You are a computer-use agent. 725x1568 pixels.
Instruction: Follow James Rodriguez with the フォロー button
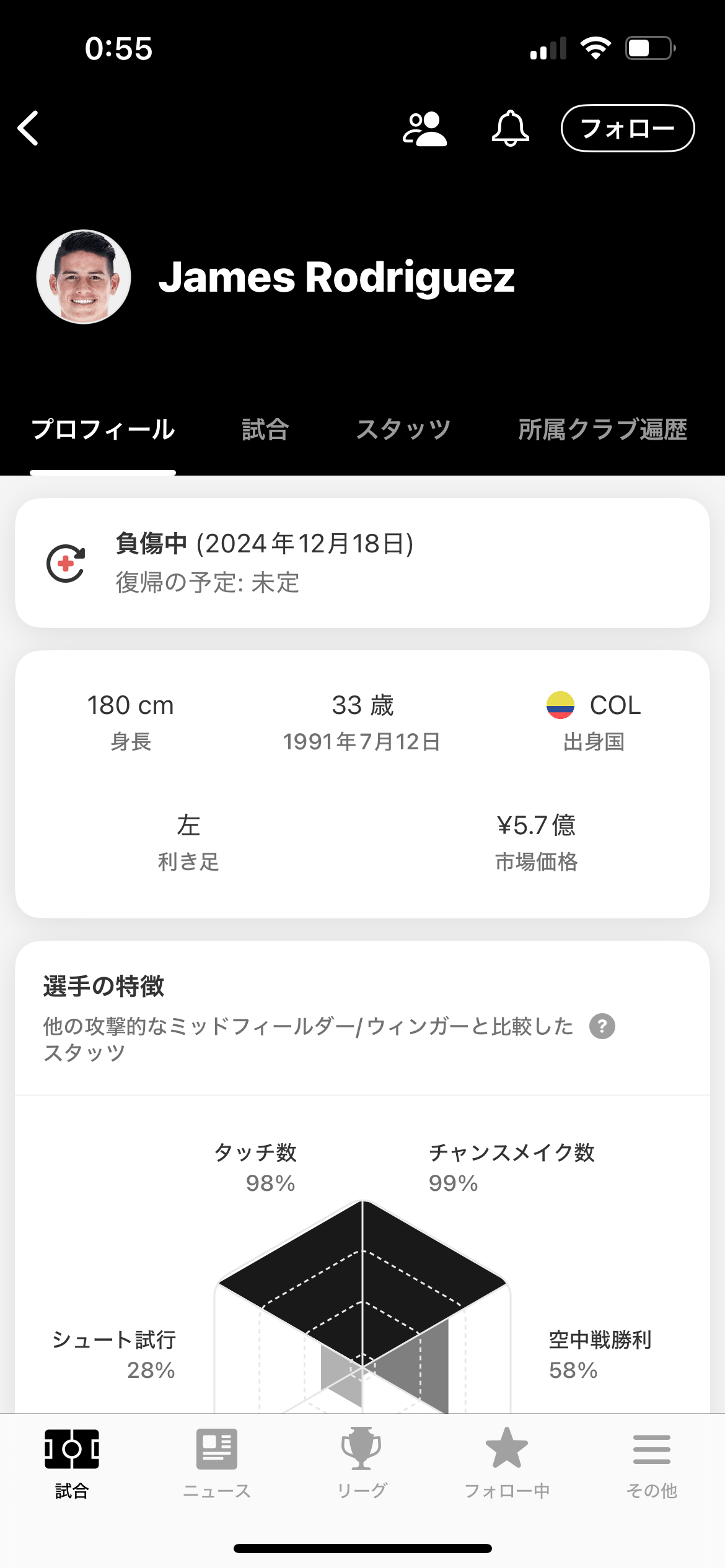pos(628,128)
